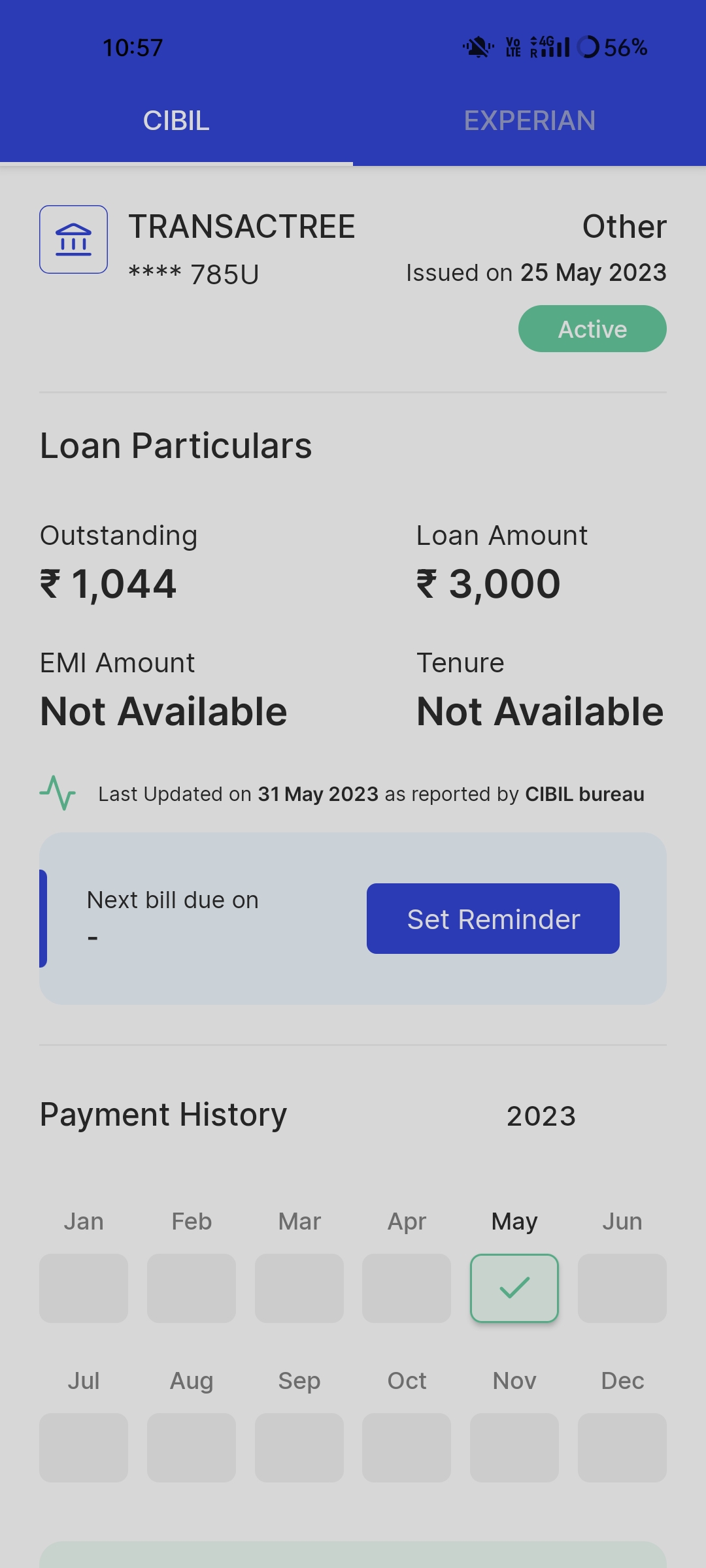Switch to the EXPERIAN tab
The height and width of the screenshot is (1568, 706).
529,121
